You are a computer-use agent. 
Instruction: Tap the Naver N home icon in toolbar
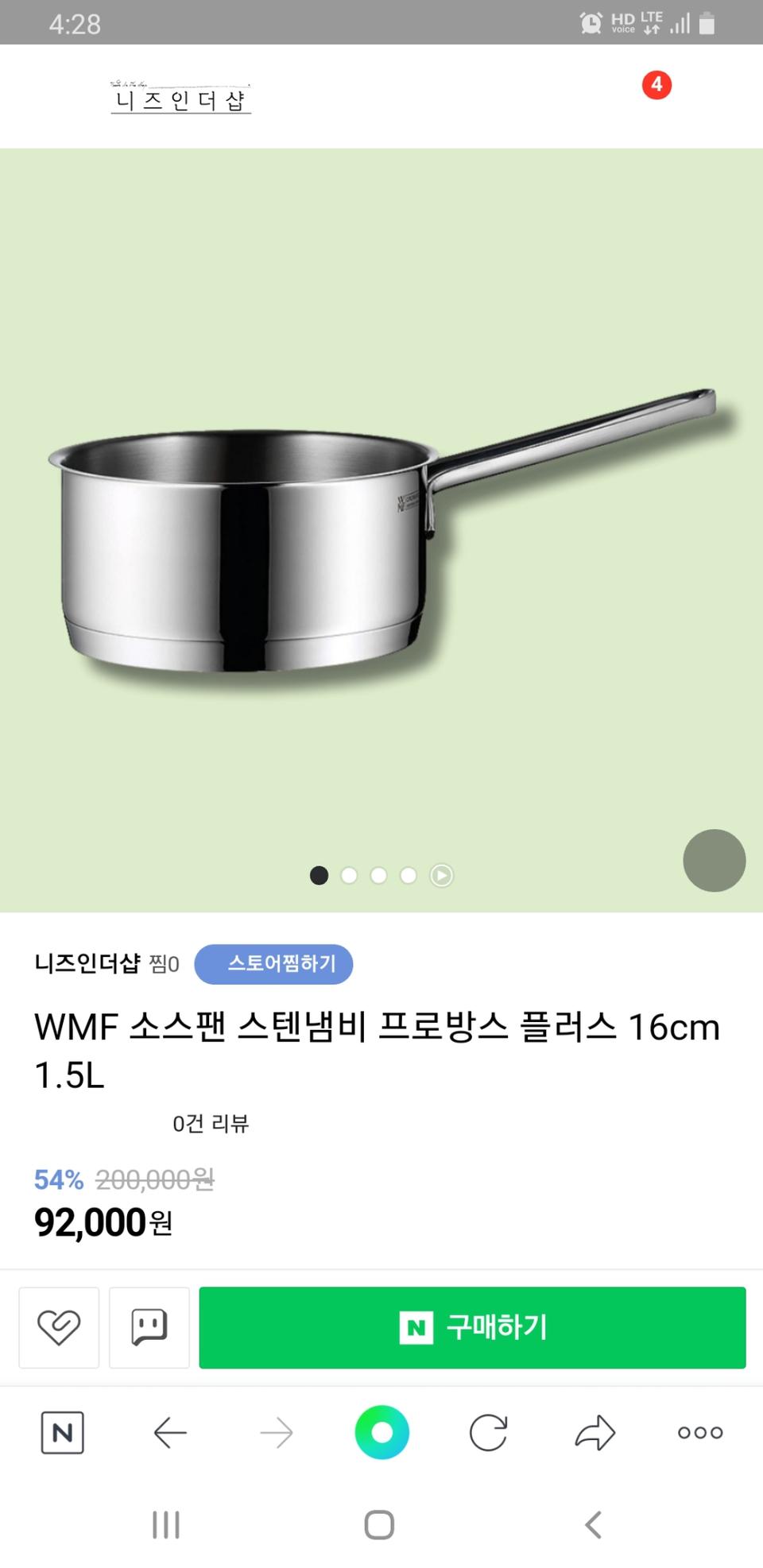63,1433
